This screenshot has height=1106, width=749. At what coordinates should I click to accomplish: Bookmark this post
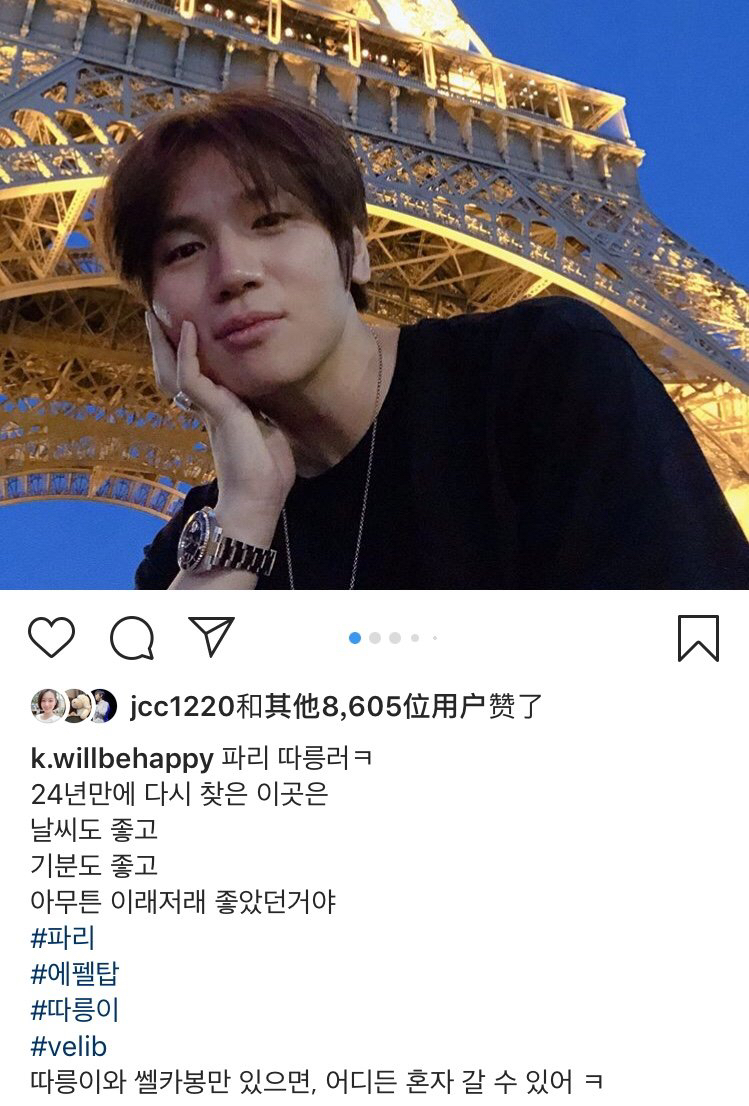(x=698, y=638)
